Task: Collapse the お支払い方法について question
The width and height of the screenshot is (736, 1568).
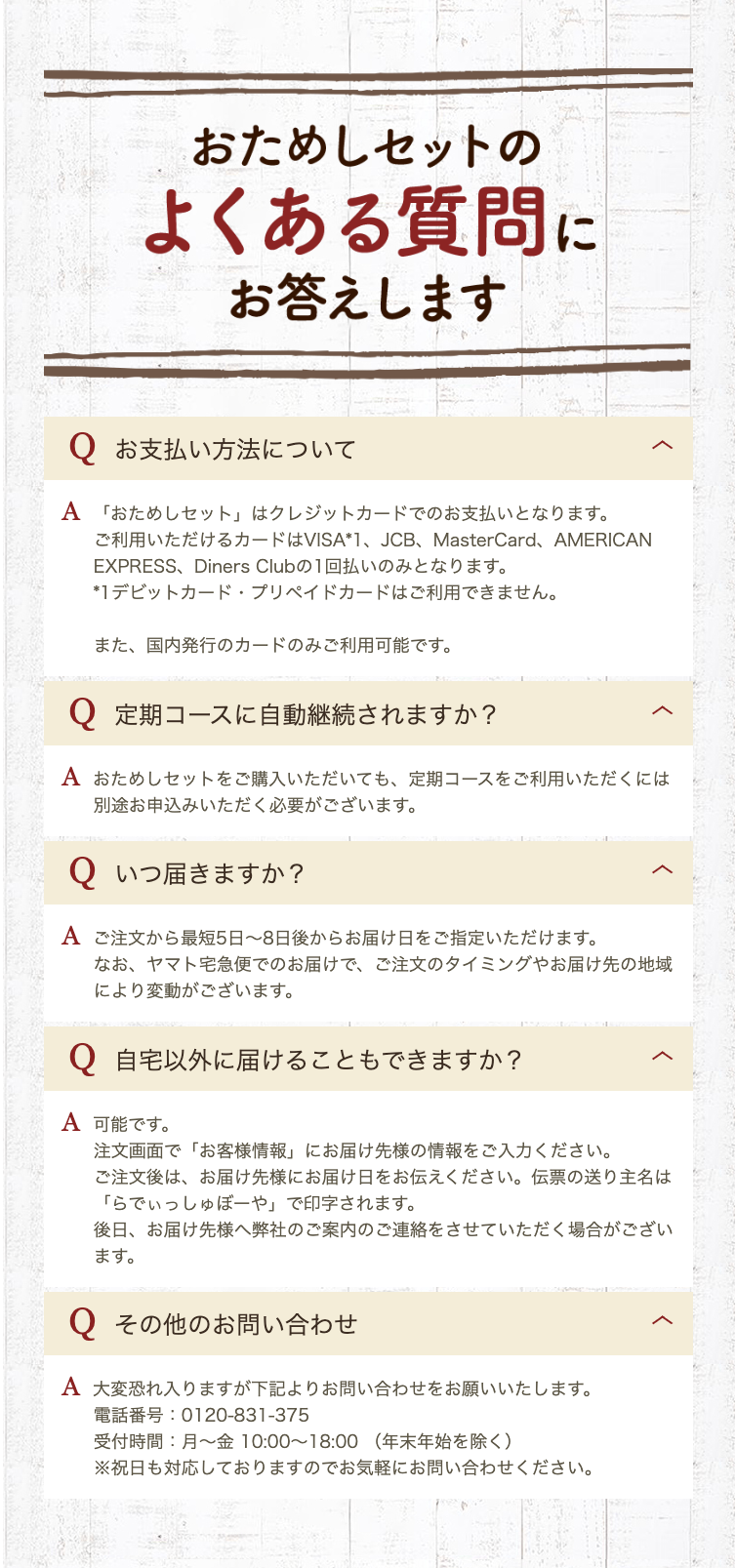Action: point(662,446)
